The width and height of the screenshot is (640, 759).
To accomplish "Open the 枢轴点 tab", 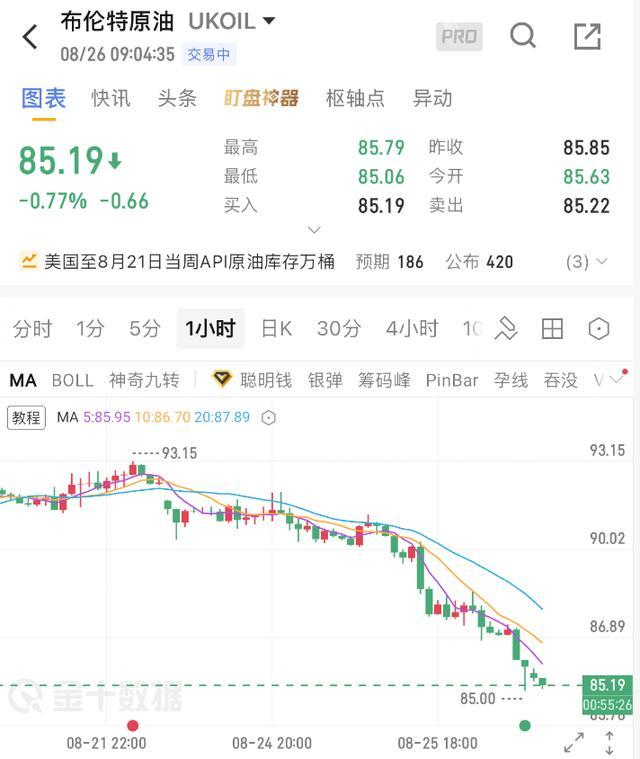I will 355,98.
